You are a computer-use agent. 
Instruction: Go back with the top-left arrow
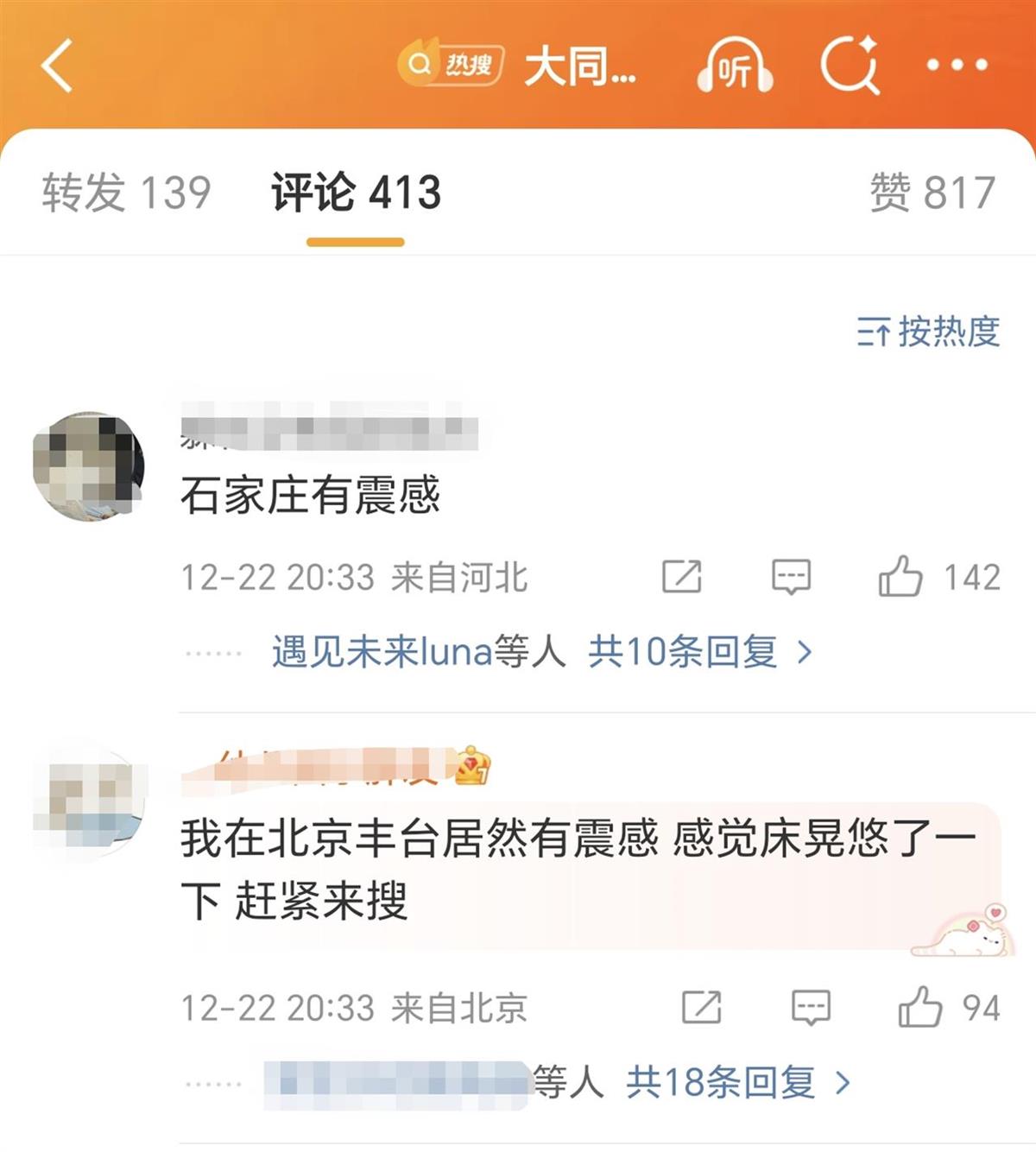pos(57,66)
